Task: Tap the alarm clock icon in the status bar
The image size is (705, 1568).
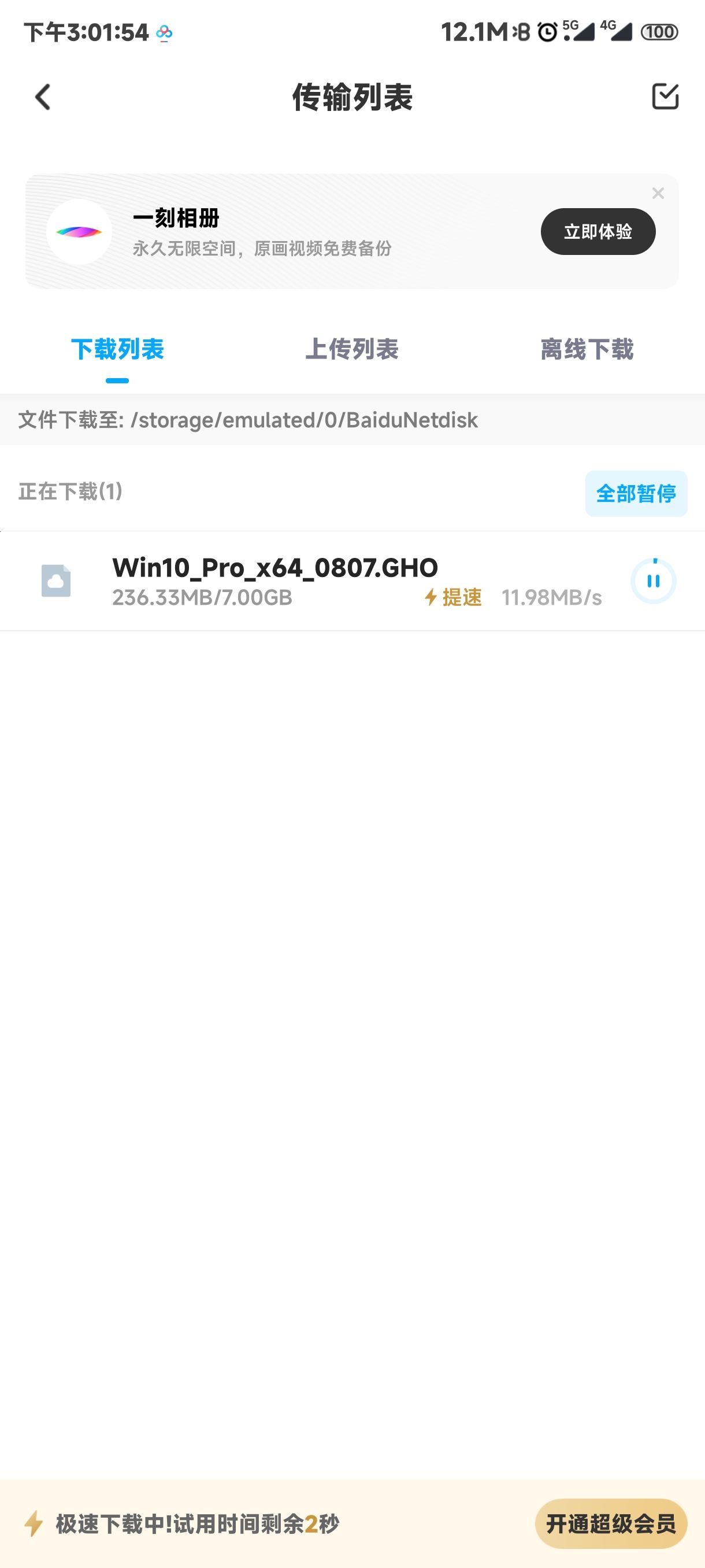Action: (x=546, y=32)
